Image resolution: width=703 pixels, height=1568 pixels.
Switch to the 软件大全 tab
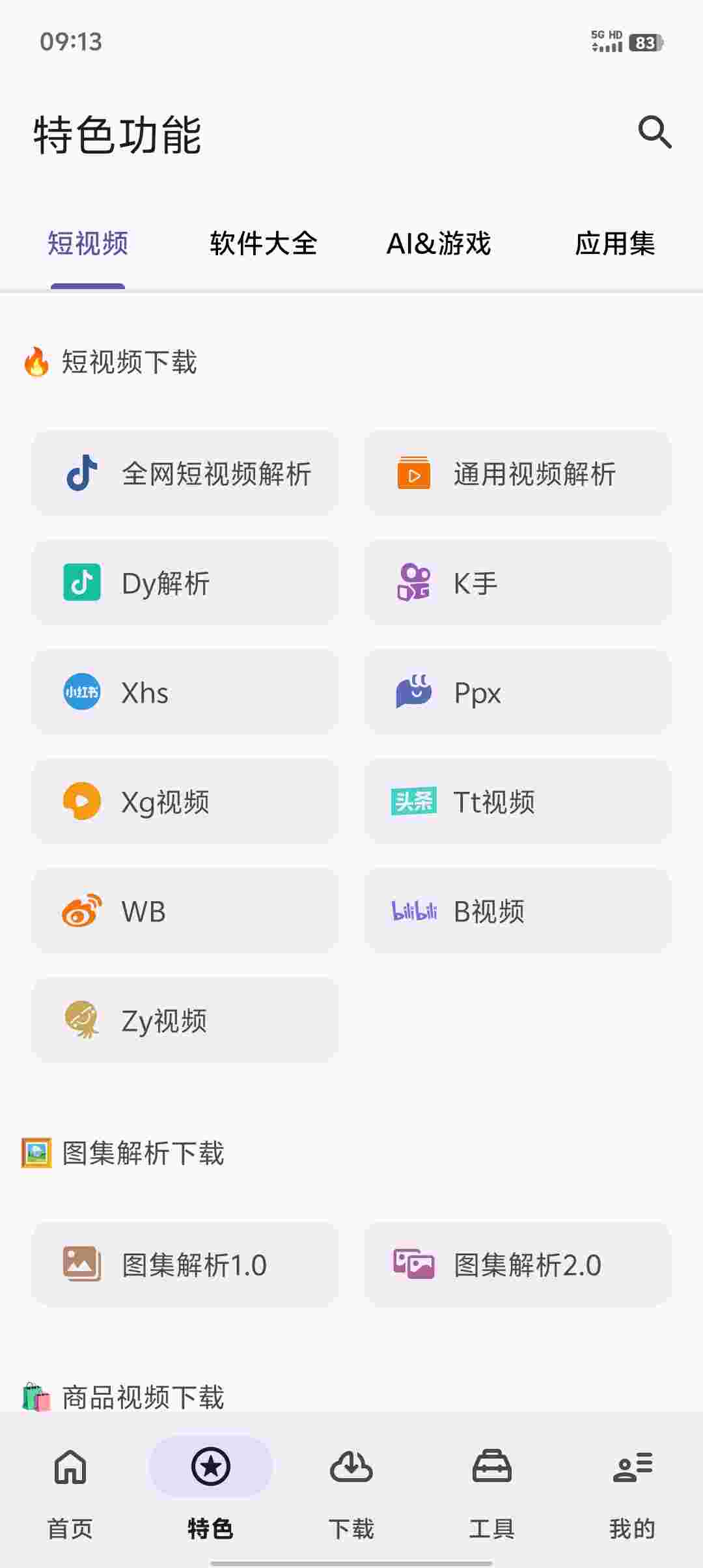(263, 244)
